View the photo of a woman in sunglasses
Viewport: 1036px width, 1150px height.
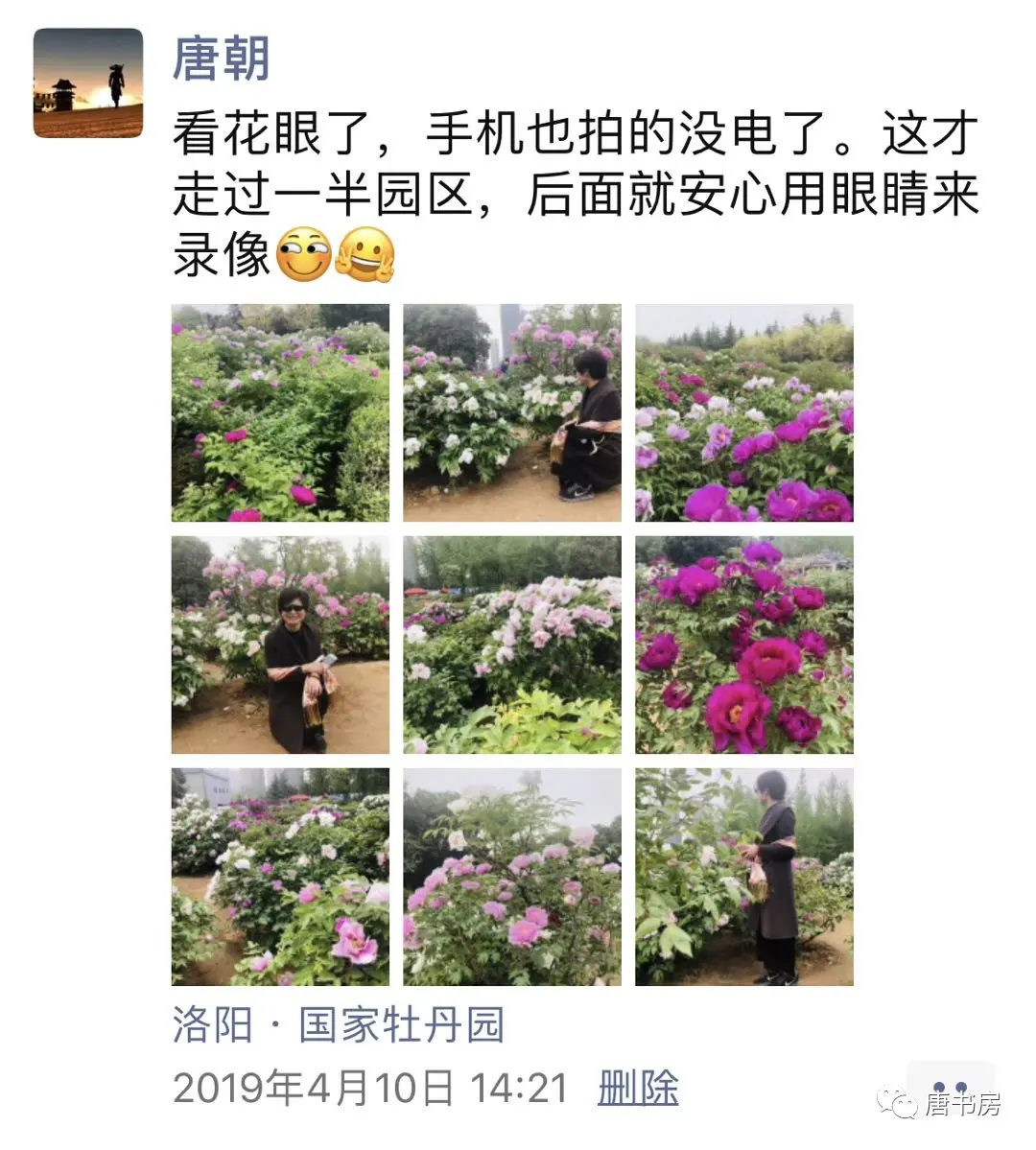click(x=280, y=645)
